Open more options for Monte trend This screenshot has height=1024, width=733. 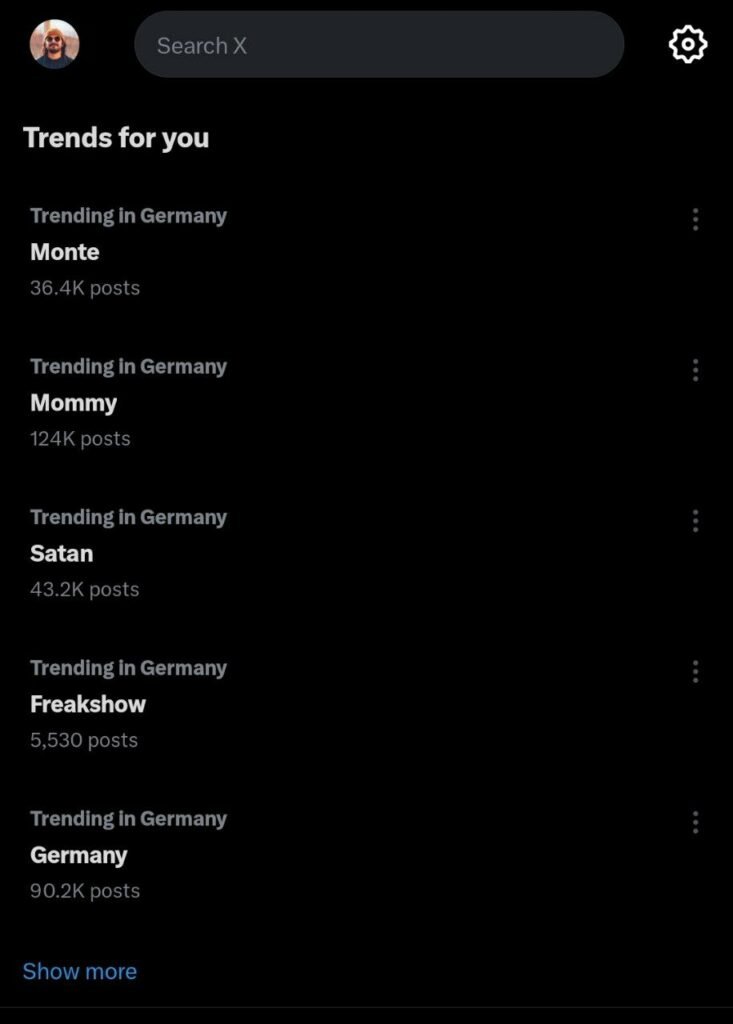click(695, 220)
